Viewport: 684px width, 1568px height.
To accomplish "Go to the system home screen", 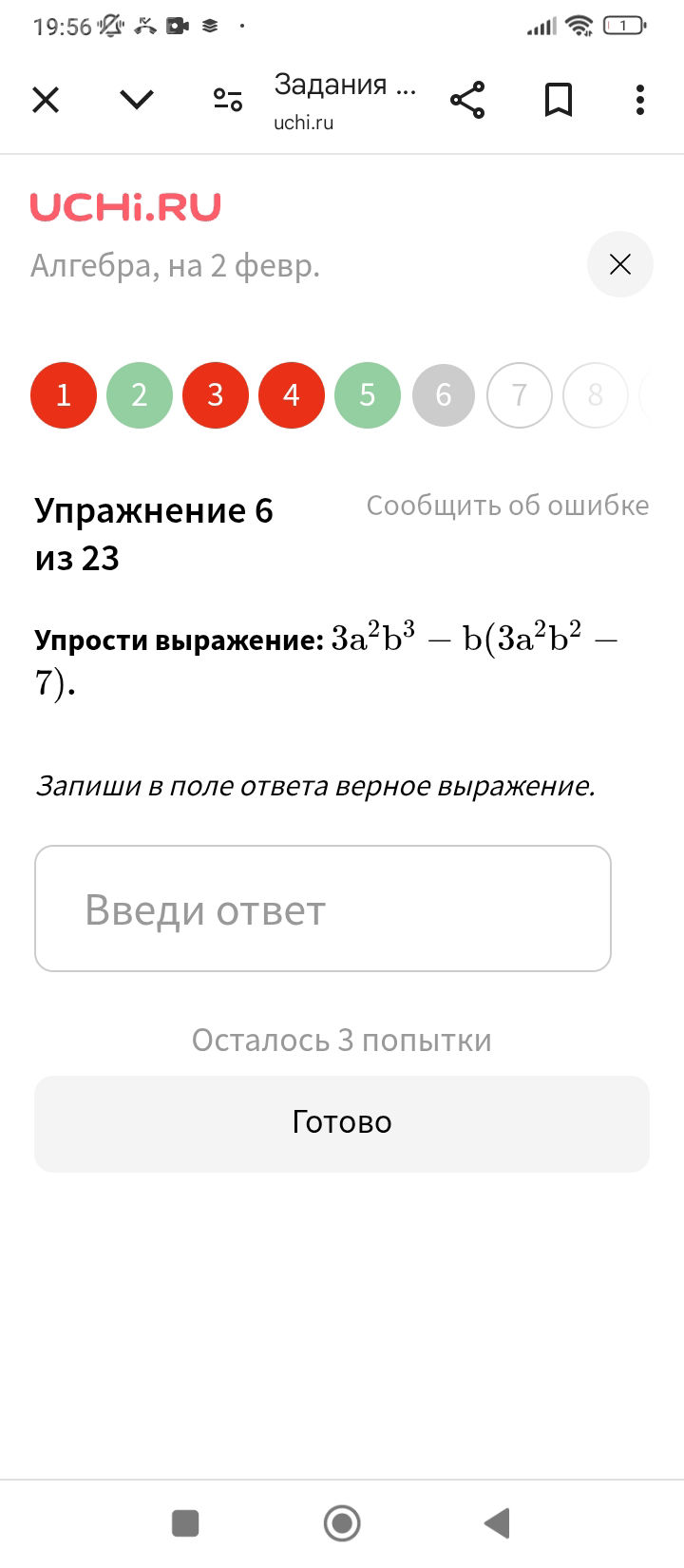I will (x=342, y=1523).
